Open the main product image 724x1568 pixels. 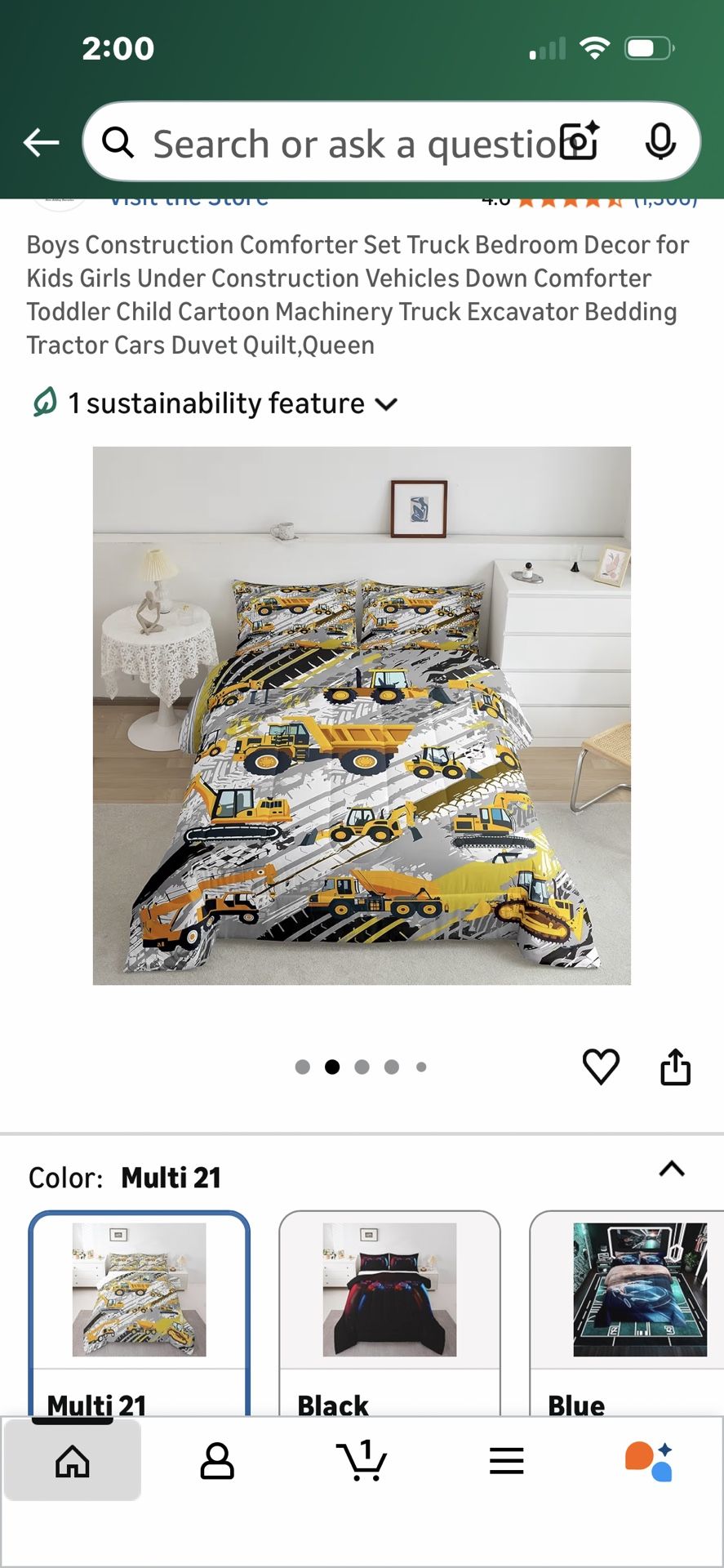pos(362,715)
